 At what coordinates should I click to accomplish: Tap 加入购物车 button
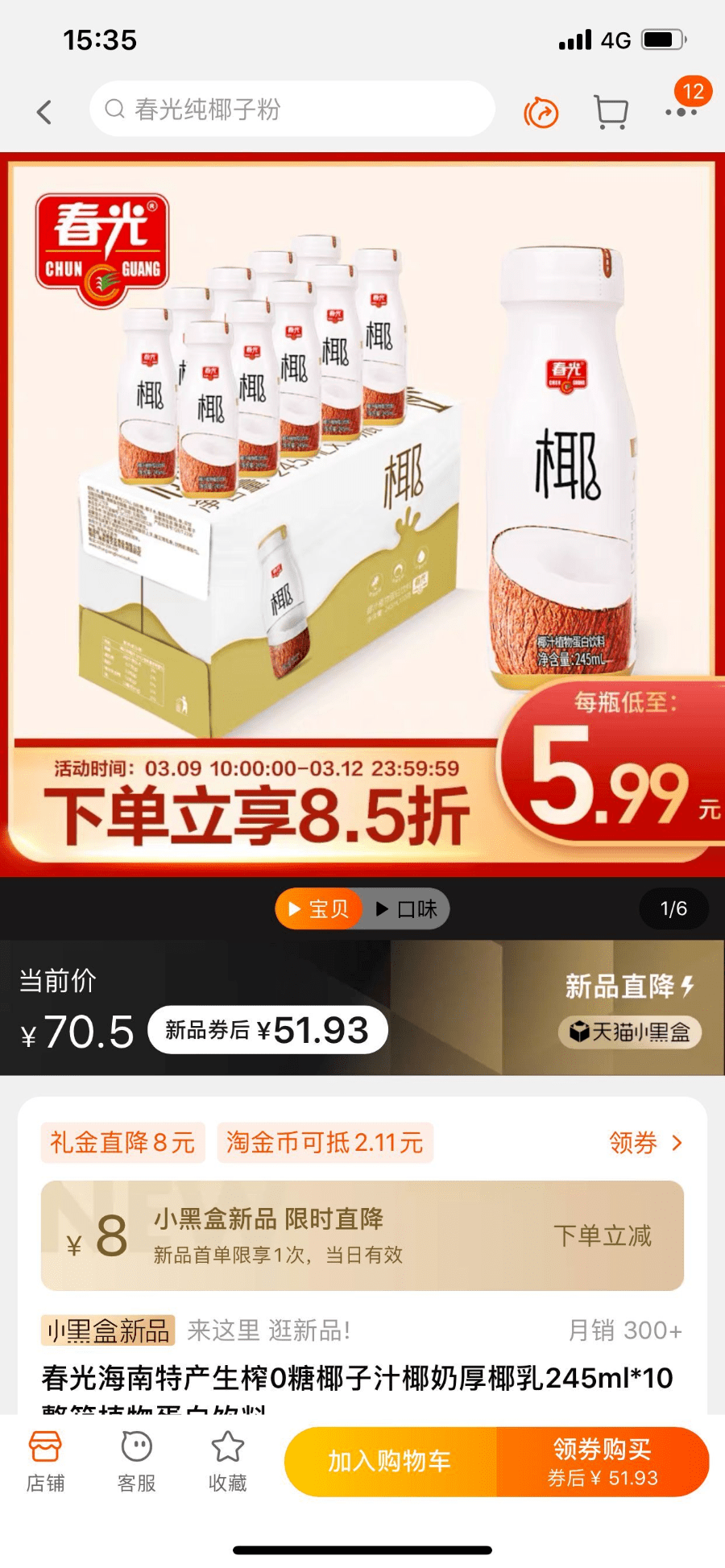pos(390,1461)
